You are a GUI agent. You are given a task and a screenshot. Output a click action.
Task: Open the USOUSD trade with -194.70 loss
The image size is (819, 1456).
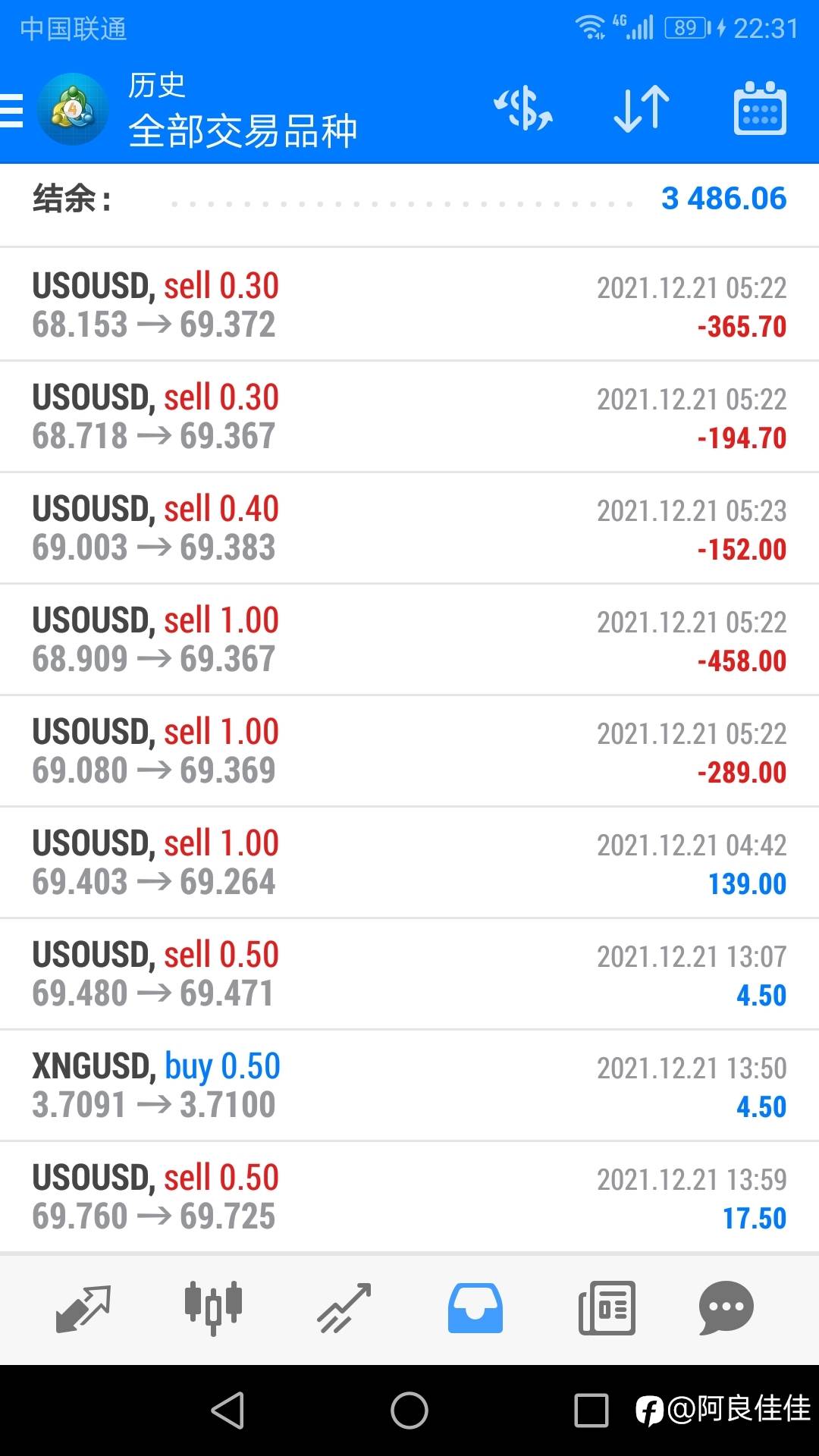point(409,416)
